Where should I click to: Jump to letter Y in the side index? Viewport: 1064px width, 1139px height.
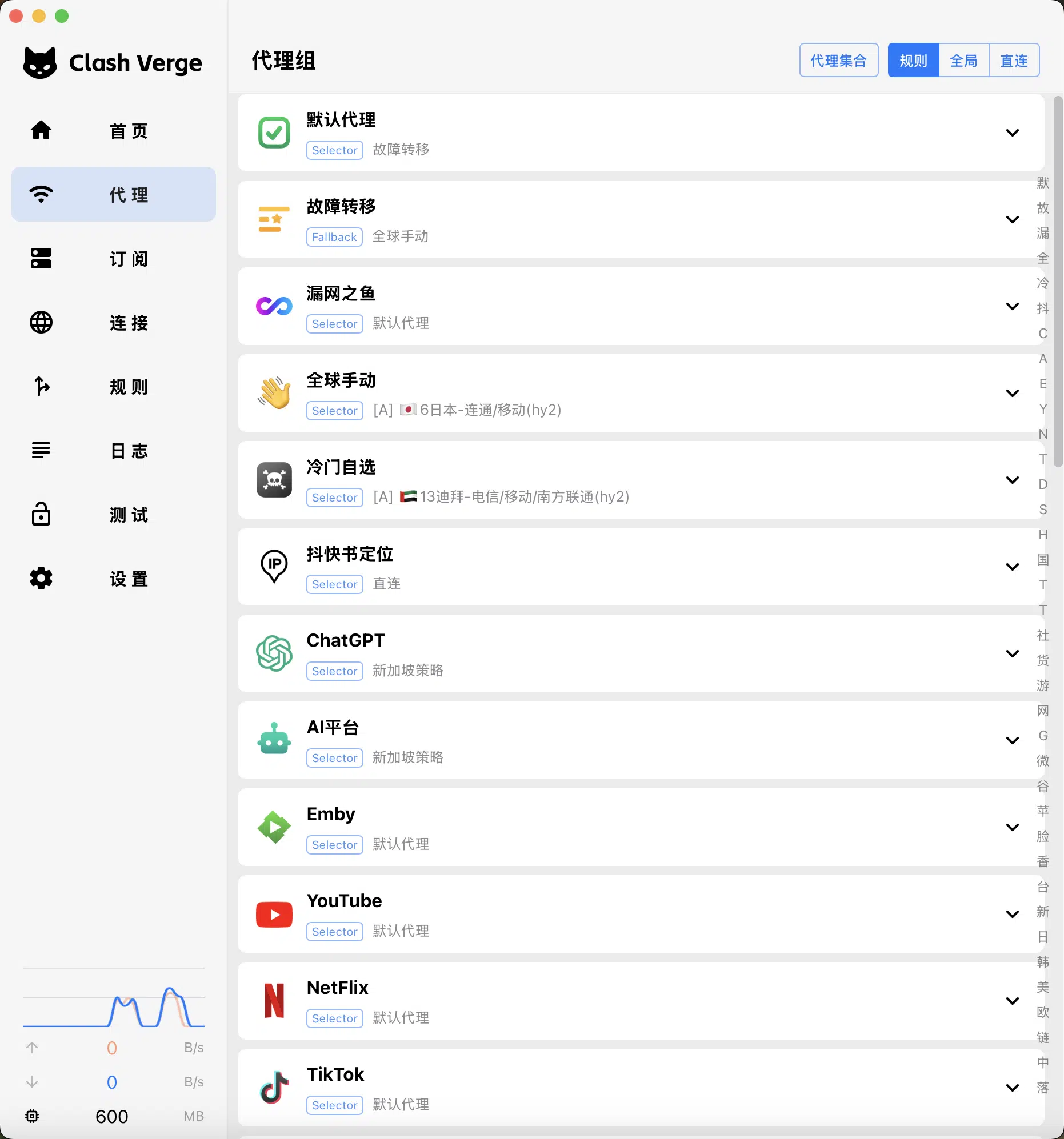click(x=1043, y=408)
